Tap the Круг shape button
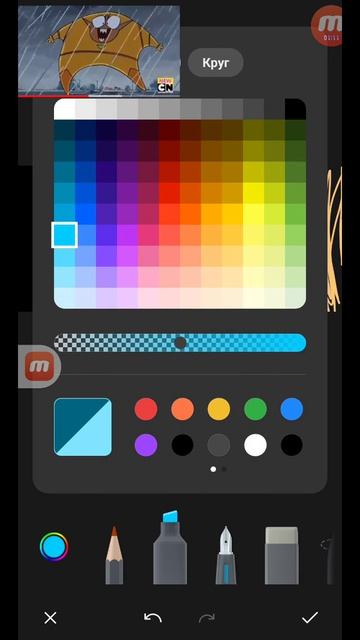This screenshot has height=640, width=360. click(216, 62)
